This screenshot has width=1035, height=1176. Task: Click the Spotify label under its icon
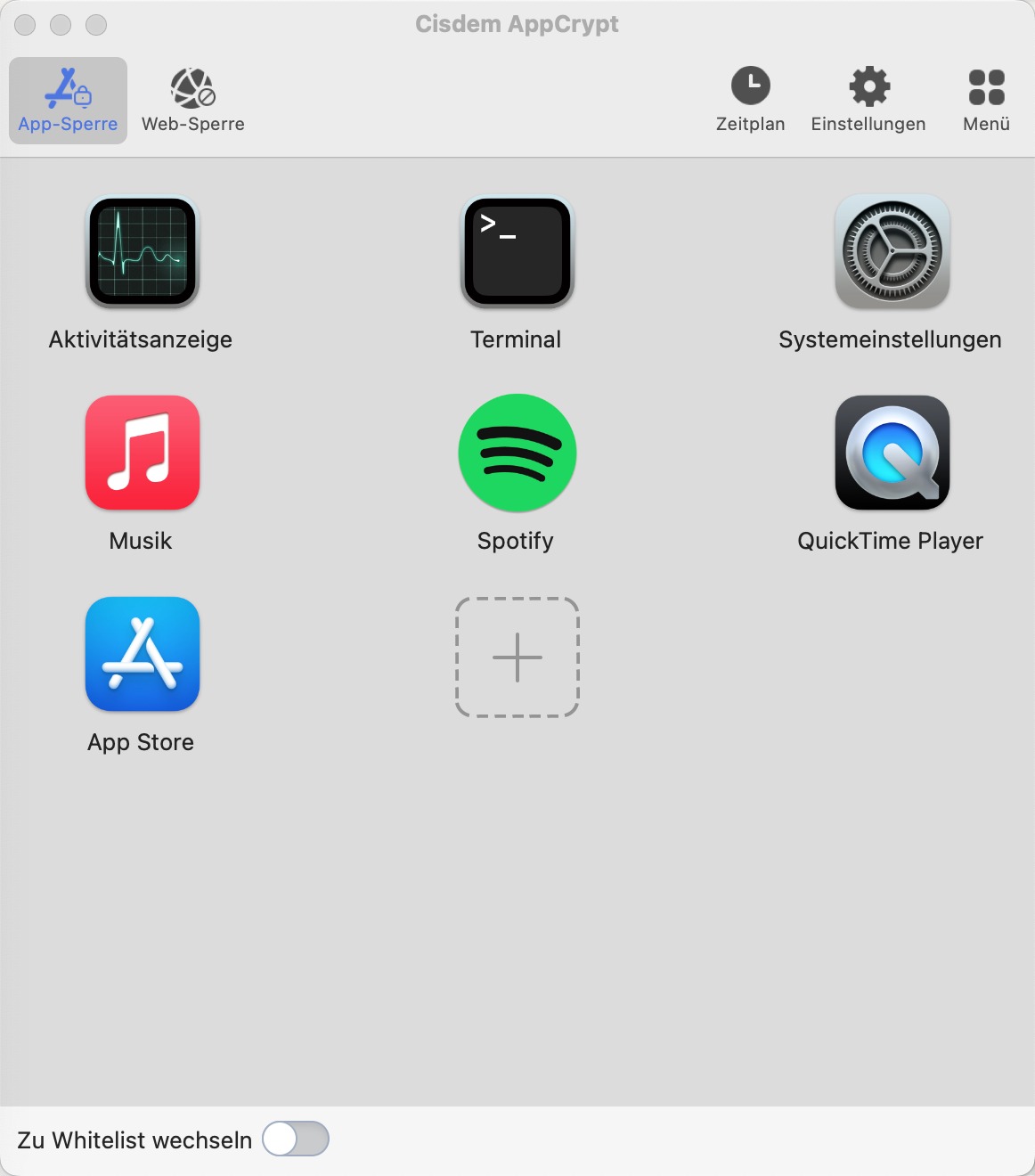coord(517,541)
